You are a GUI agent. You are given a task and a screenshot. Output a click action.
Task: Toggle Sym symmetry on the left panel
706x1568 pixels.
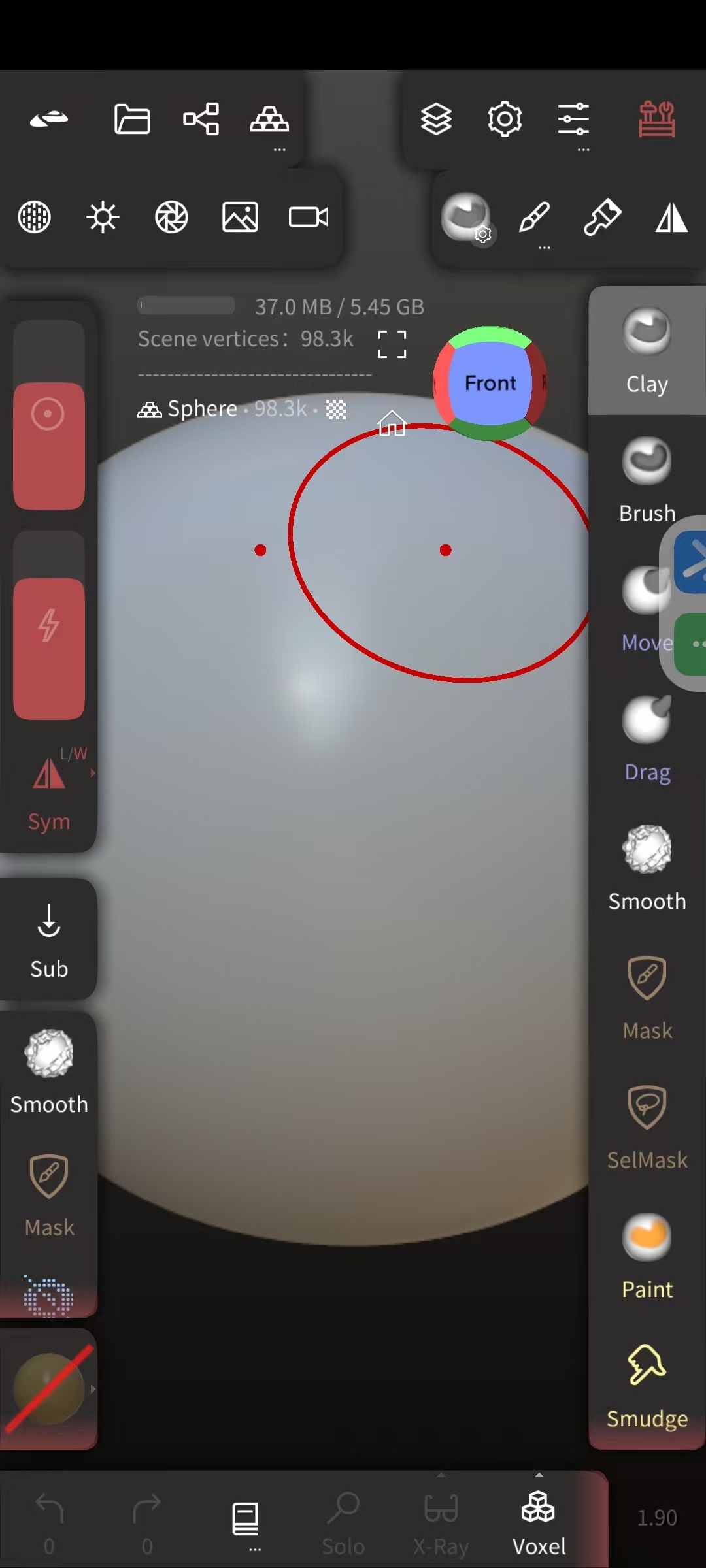tap(49, 792)
